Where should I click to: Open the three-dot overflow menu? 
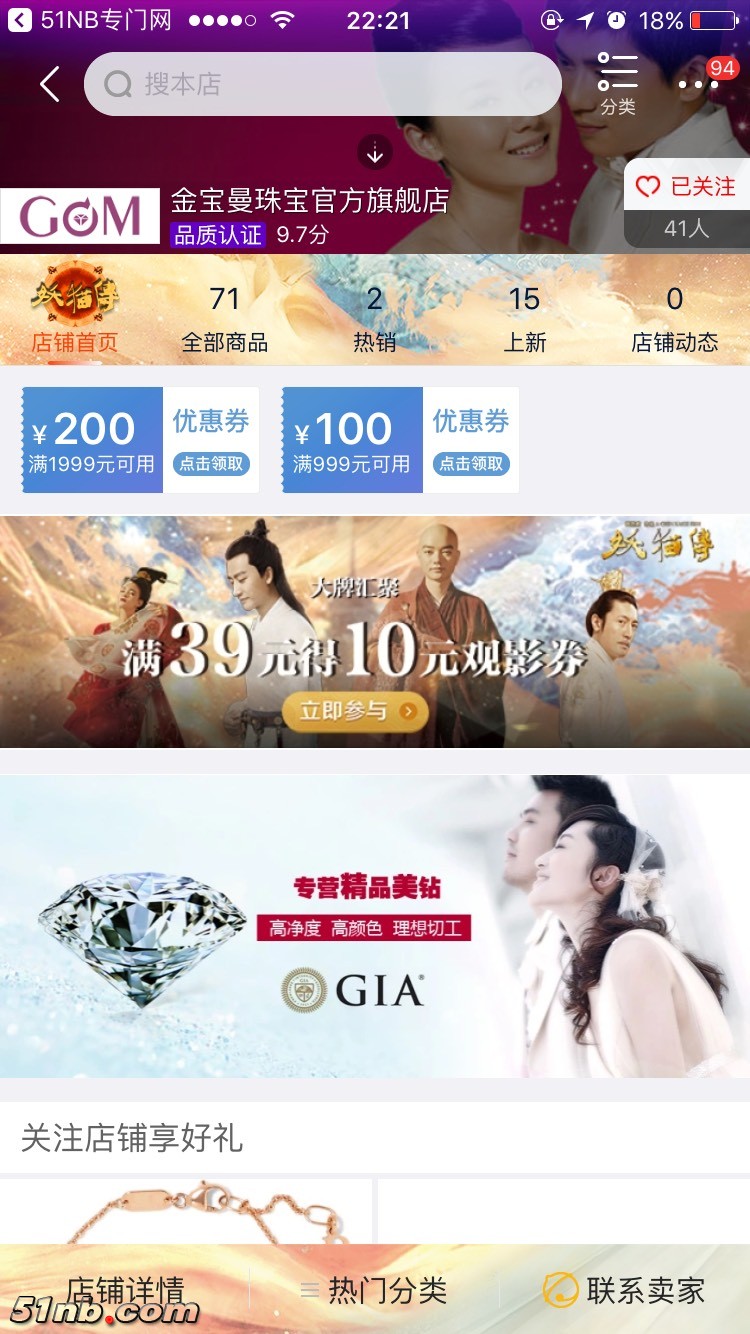[700, 84]
